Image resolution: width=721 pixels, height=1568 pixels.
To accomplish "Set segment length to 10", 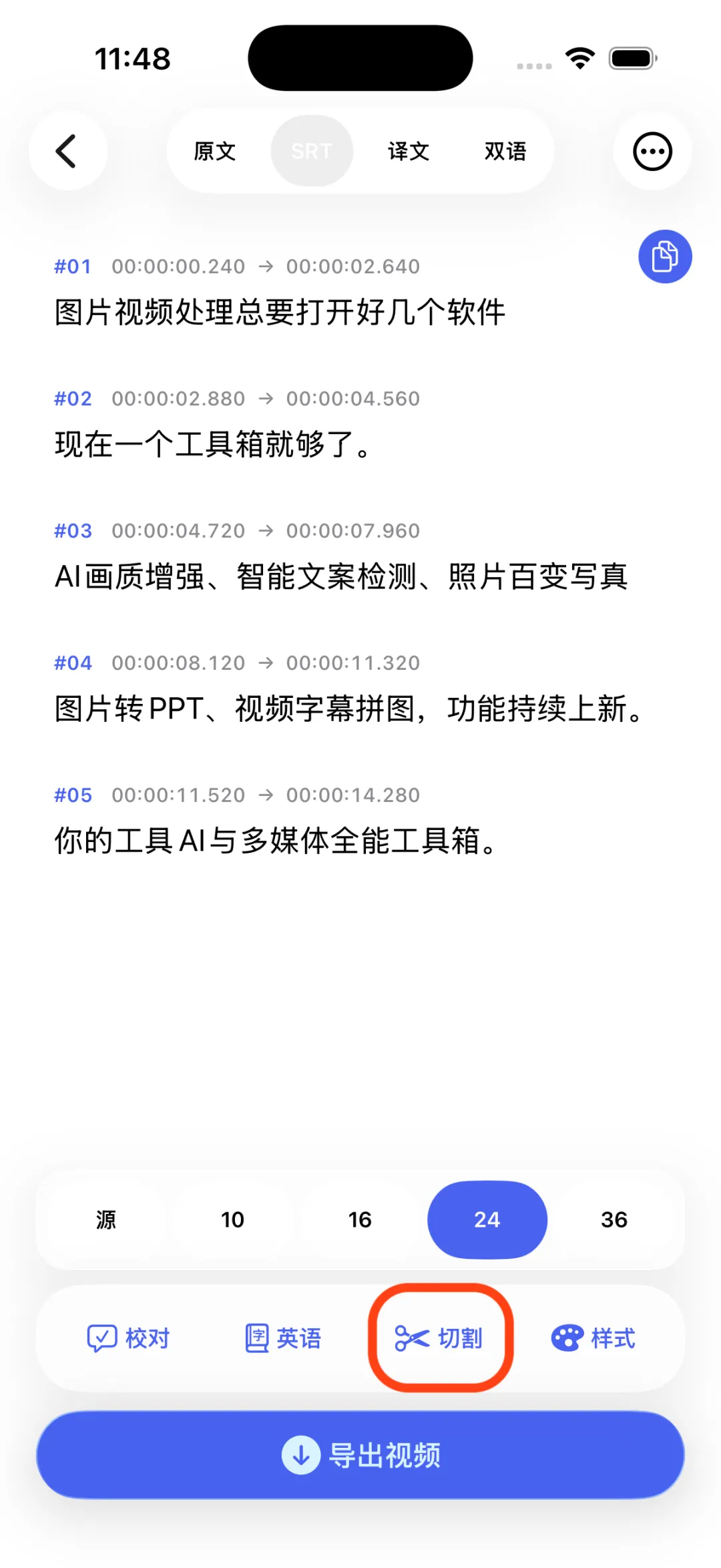I will 233,1219.
